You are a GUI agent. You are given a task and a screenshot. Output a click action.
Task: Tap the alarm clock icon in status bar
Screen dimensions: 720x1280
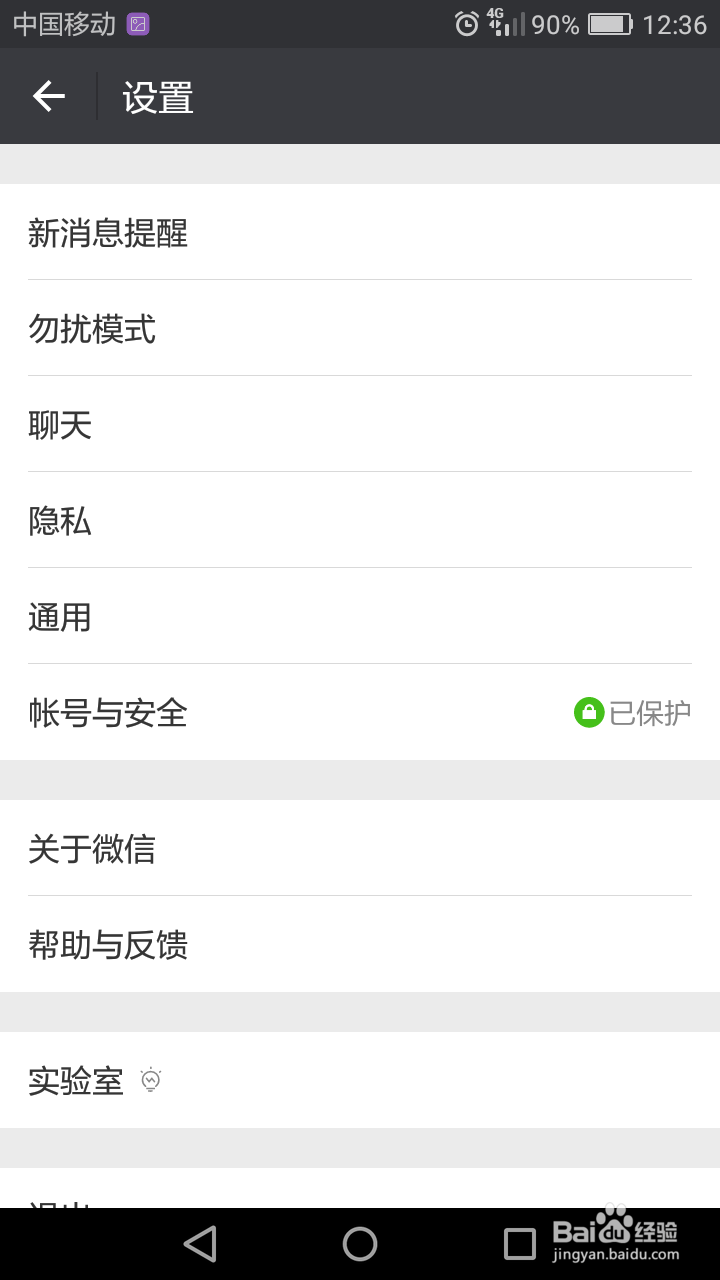point(466,22)
